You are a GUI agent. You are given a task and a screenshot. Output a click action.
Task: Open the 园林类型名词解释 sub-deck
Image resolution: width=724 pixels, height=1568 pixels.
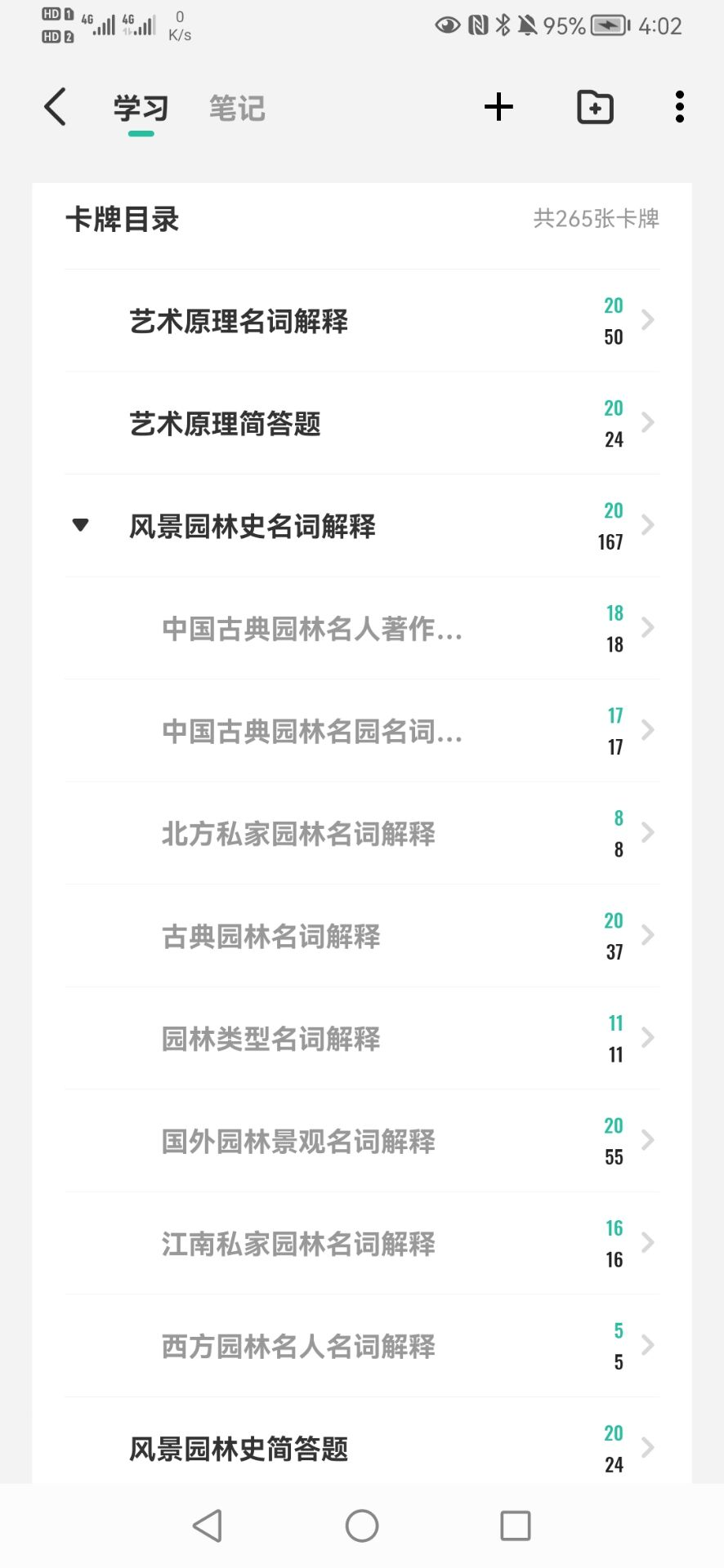coord(362,1038)
